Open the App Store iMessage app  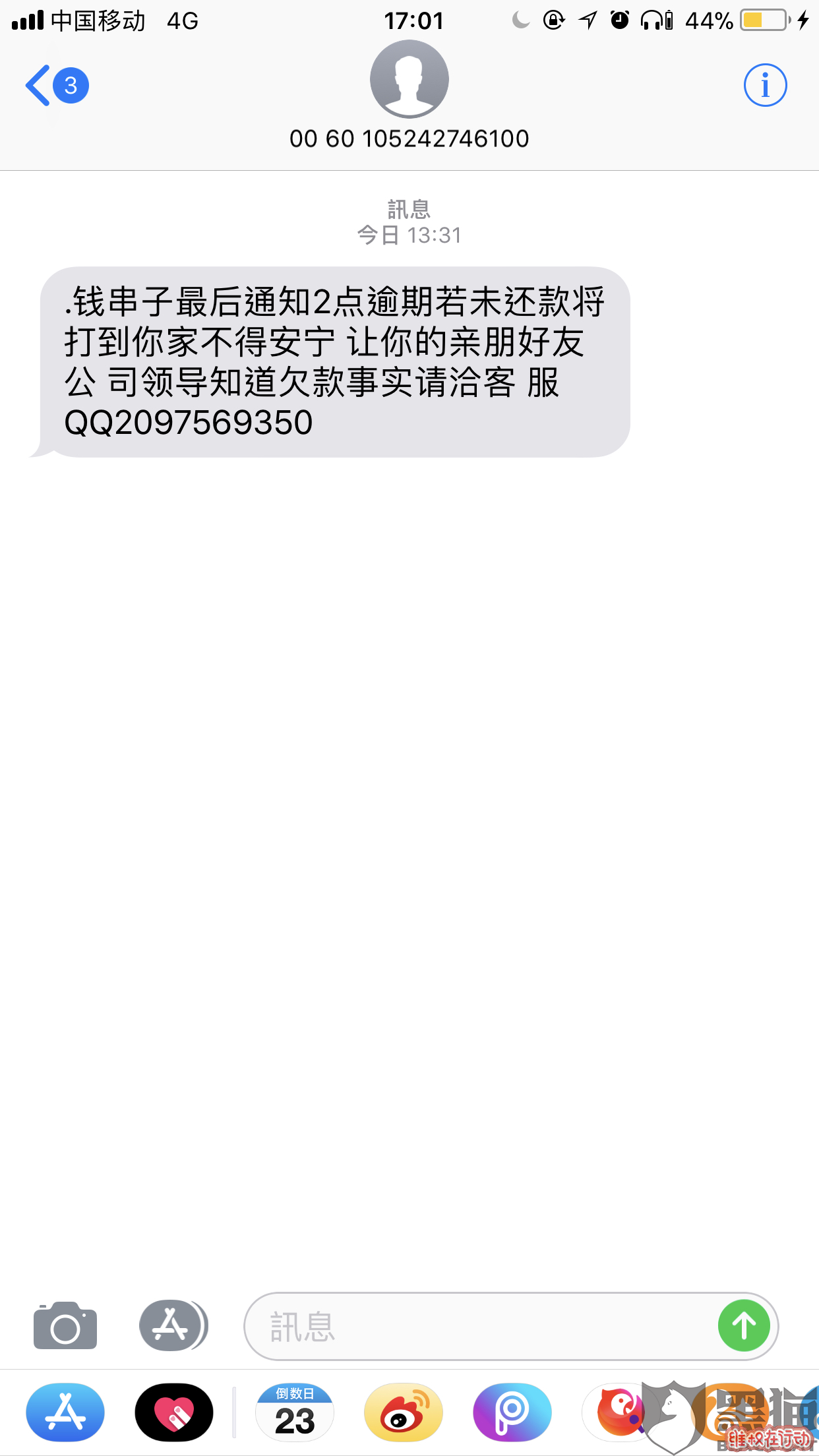click(65, 1412)
